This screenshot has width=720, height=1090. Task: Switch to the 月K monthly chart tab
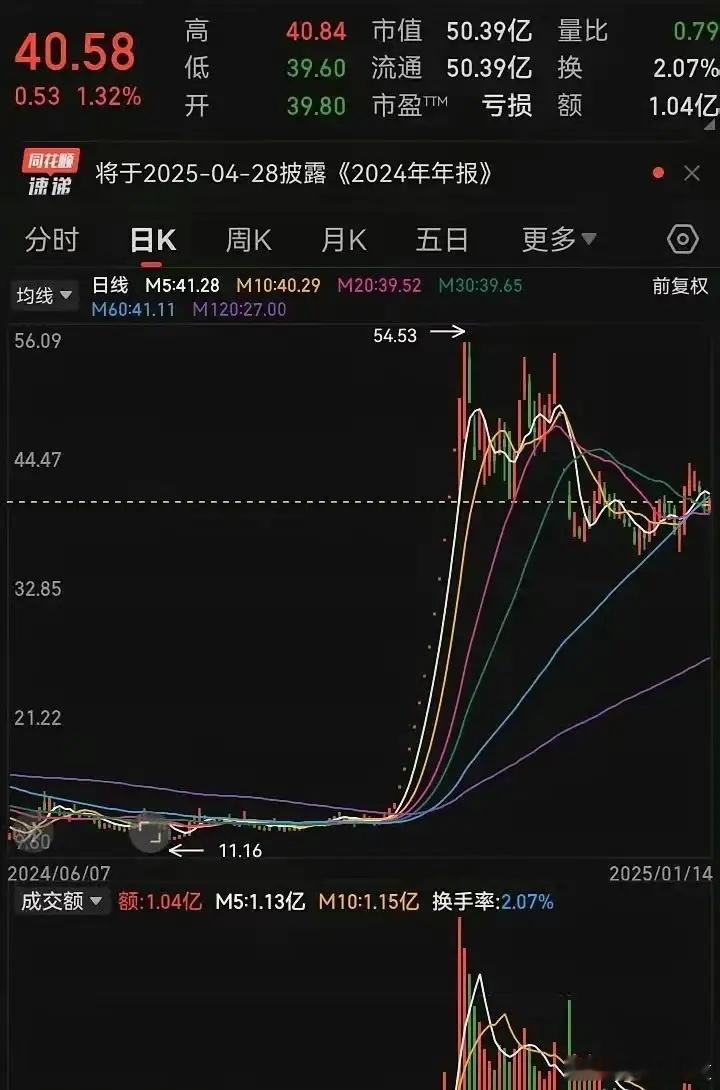(x=343, y=239)
